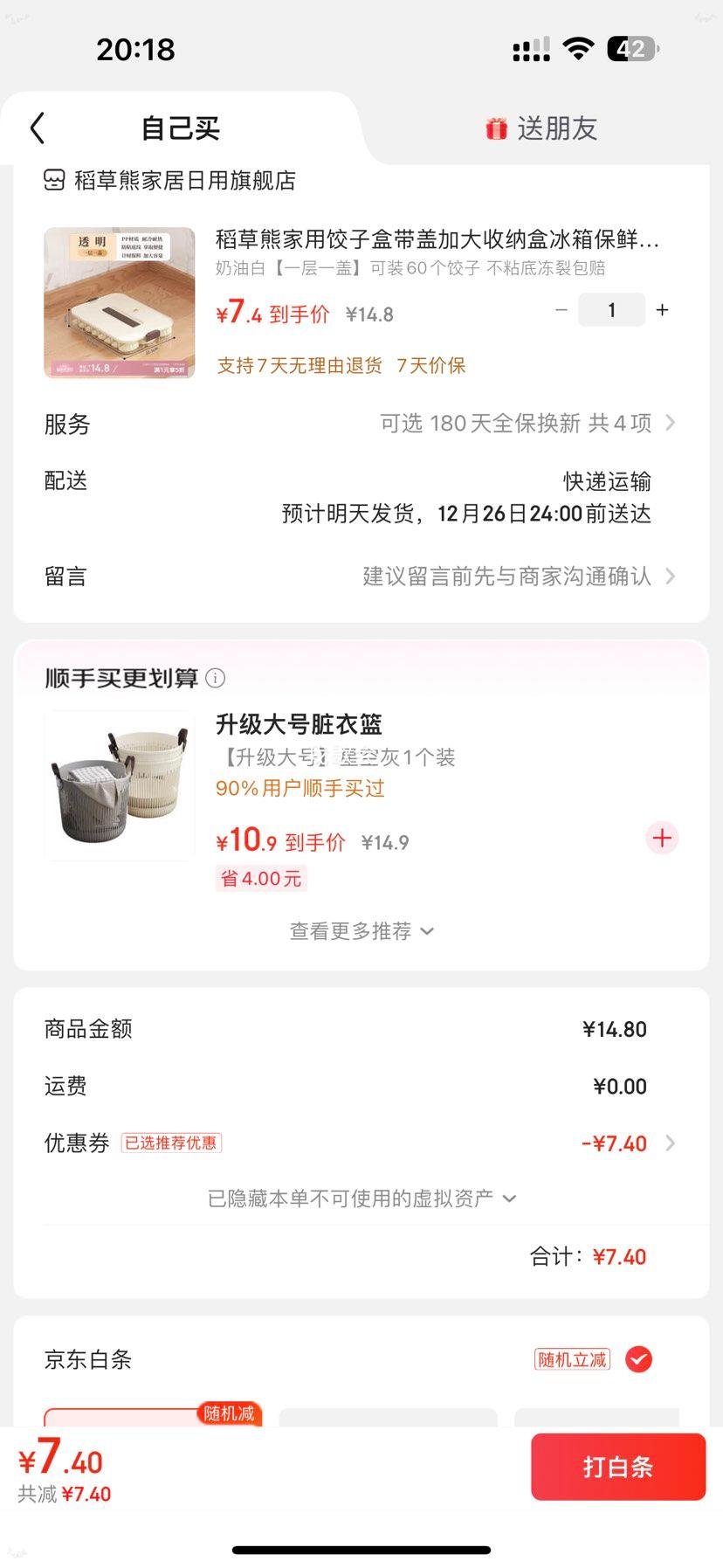The height and width of the screenshot is (1568, 723).
Task: Open the 稻草熊 dumpling box product image
Action: coord(120,302)
